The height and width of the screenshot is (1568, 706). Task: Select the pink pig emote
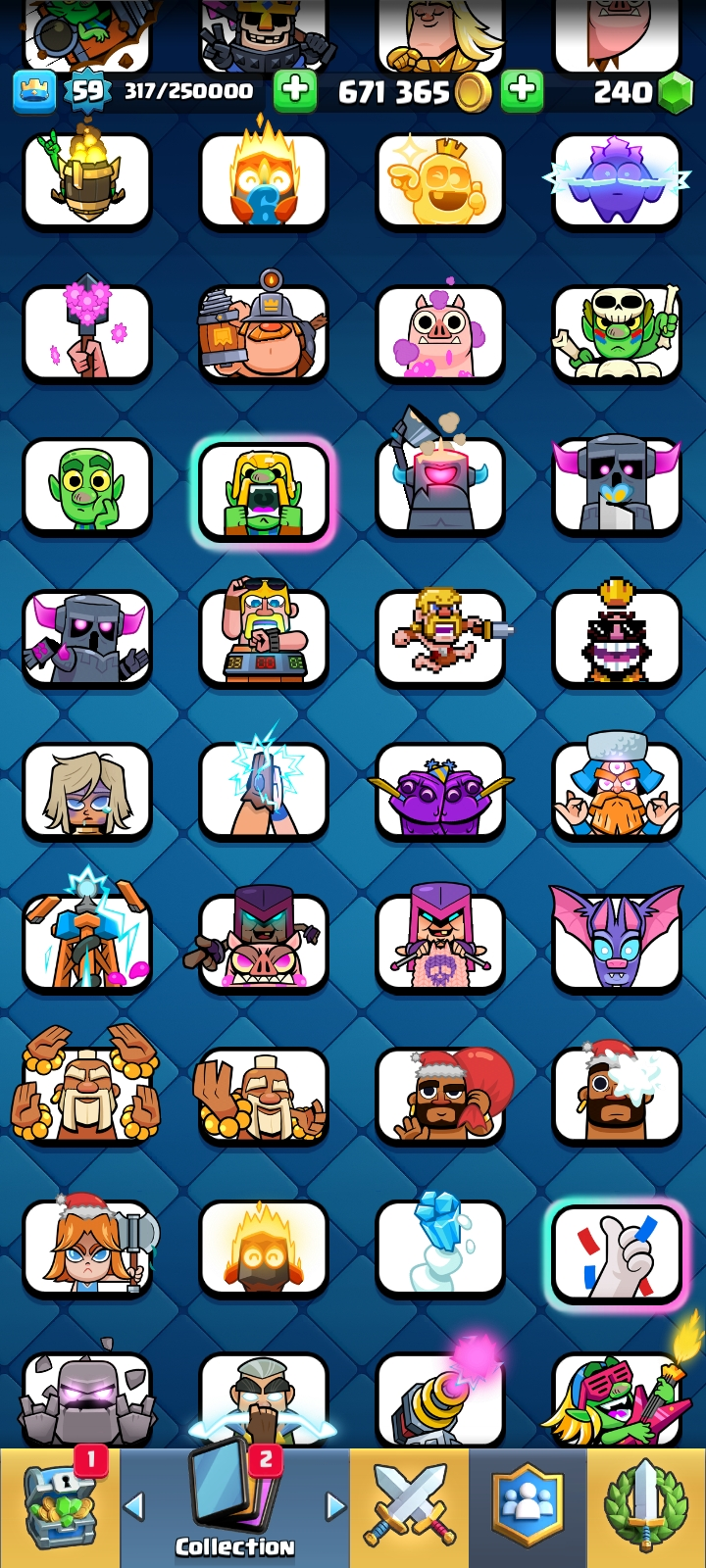(440, 333)
